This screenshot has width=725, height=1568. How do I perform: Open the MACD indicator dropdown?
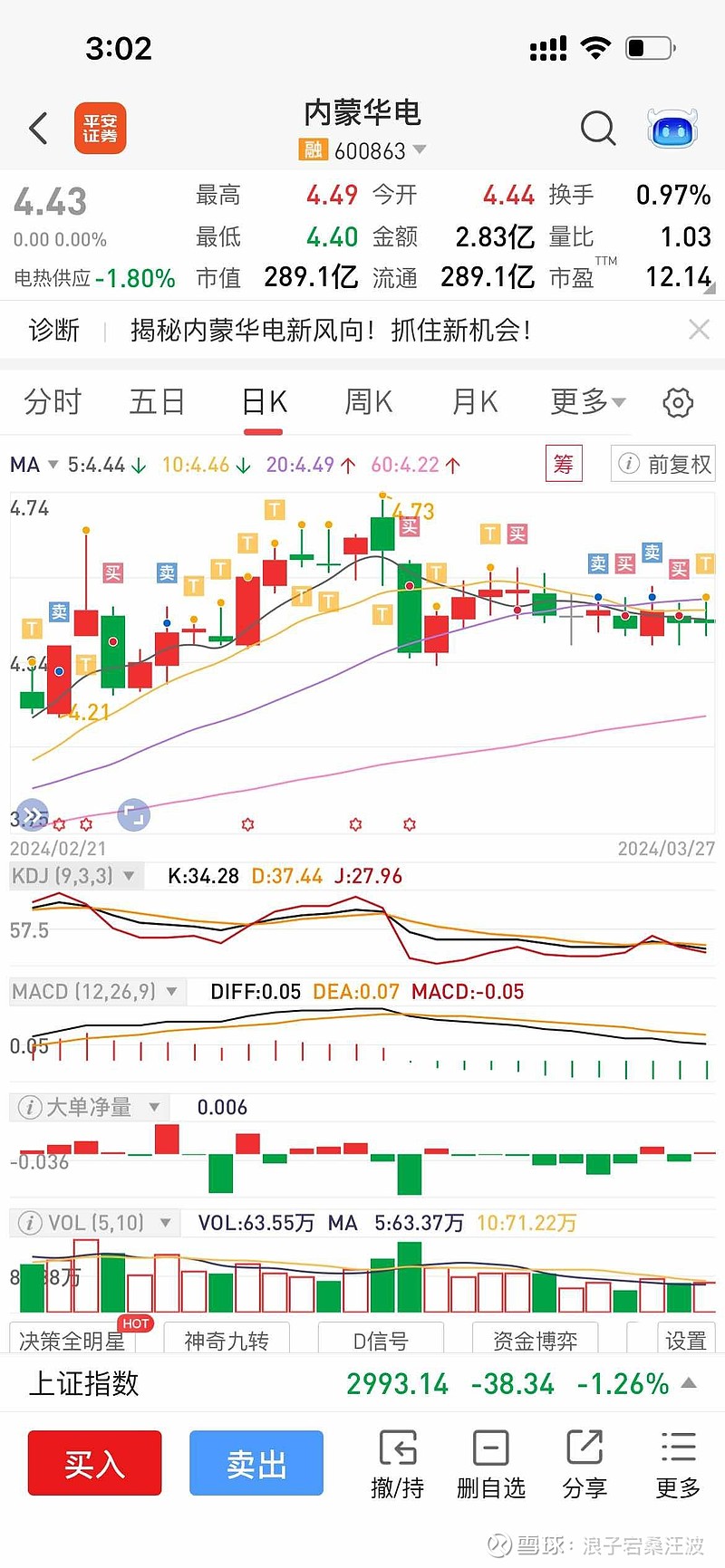(95, 992)
